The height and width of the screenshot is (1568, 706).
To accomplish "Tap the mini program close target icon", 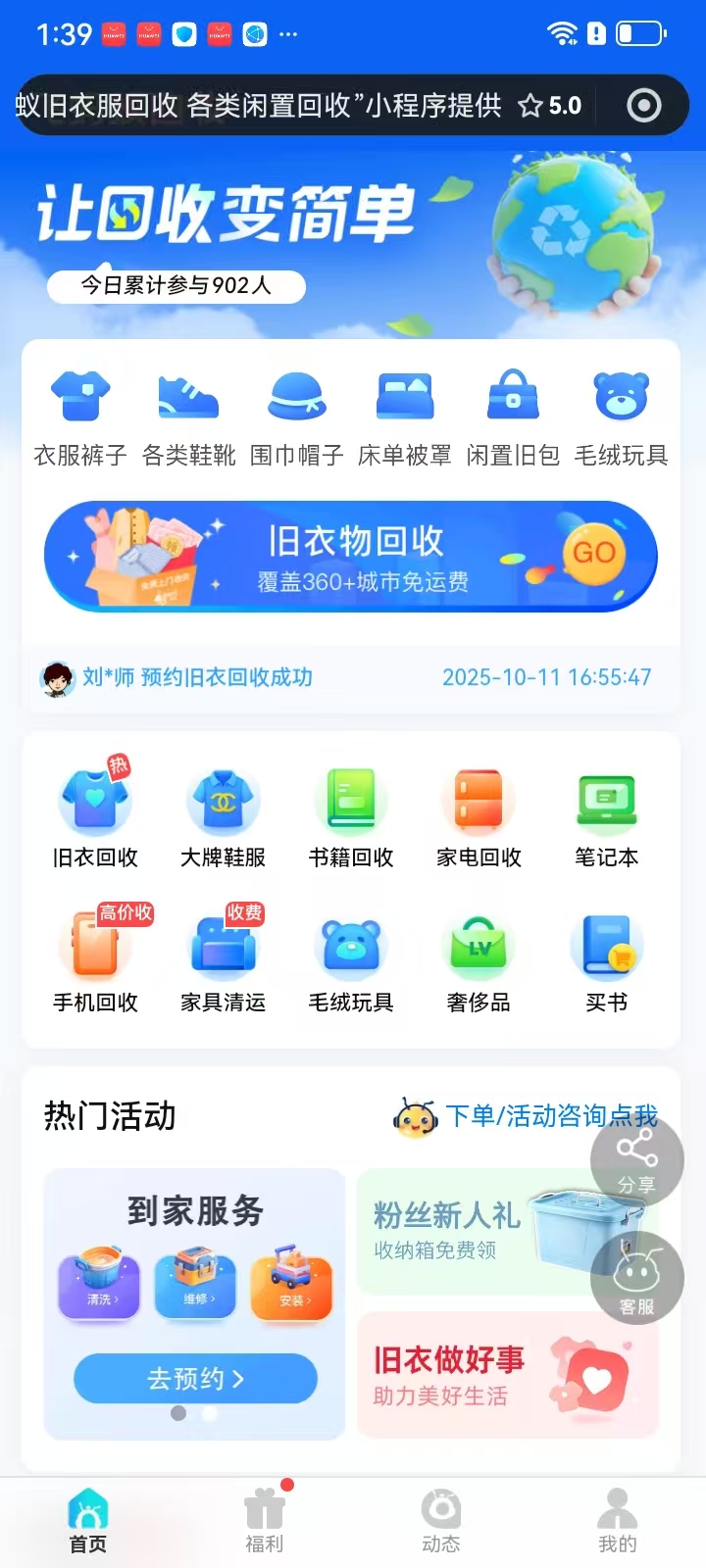I will coord(643,106).
